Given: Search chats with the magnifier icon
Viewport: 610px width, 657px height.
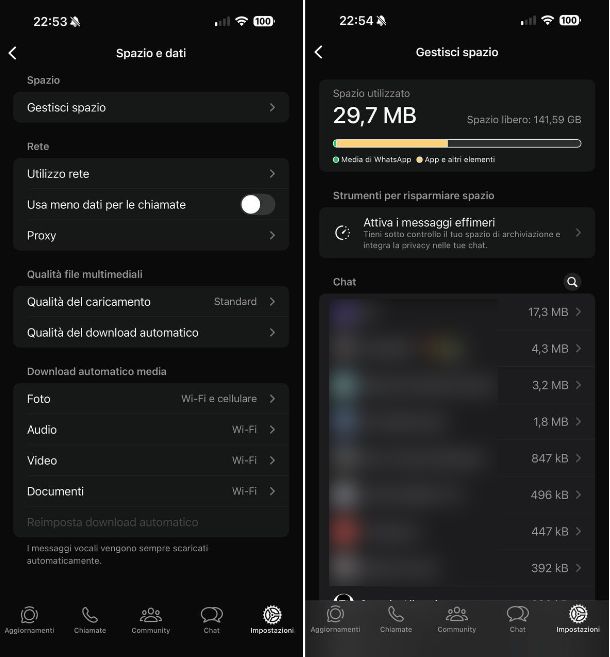Looking at the screenshot, I should 572,282.
